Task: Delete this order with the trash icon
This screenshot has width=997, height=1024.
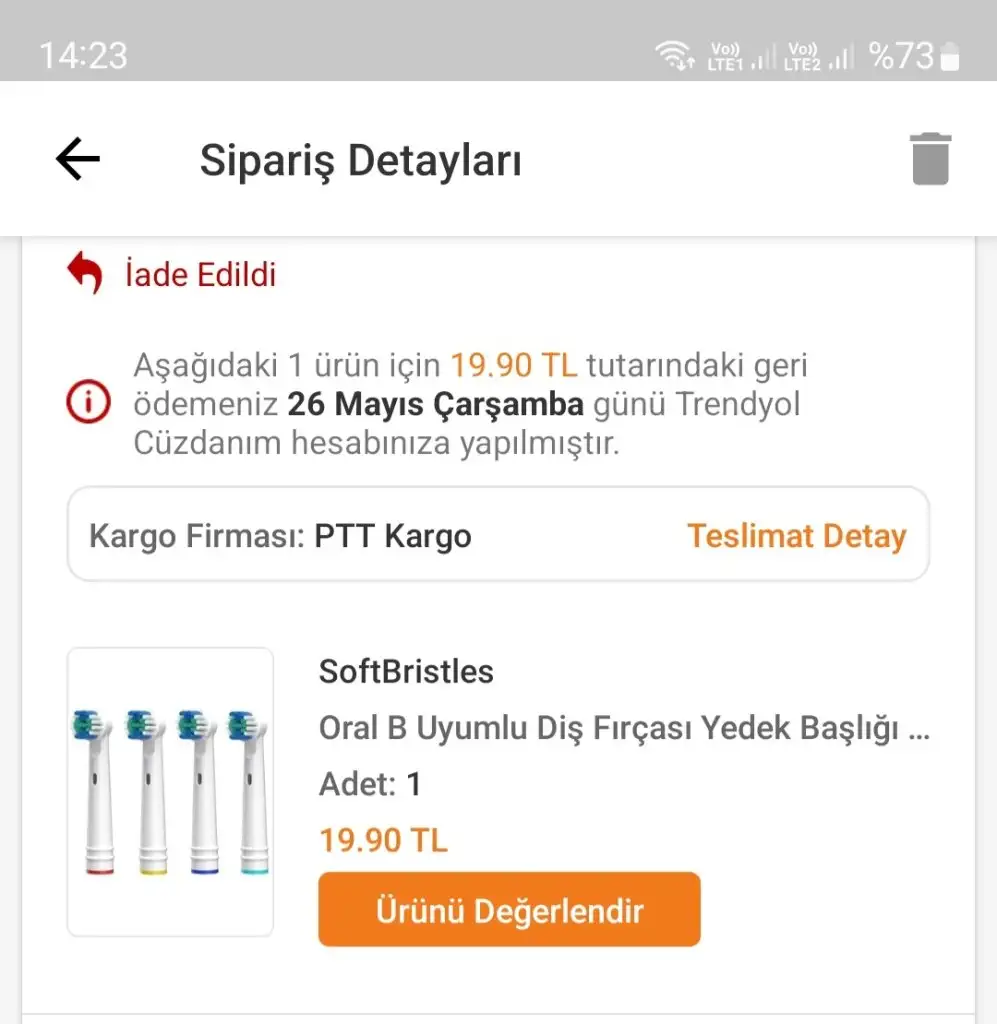Action: (x=930, y=159)
